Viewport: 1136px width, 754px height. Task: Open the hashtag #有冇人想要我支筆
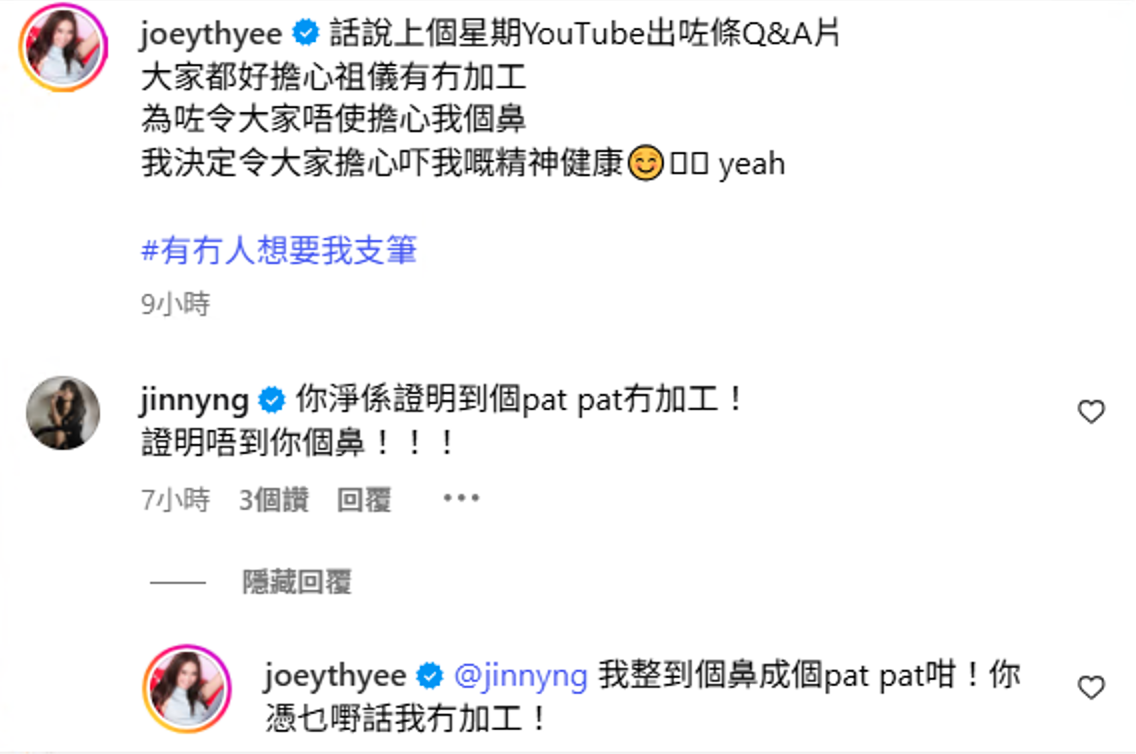click(278, 250)
